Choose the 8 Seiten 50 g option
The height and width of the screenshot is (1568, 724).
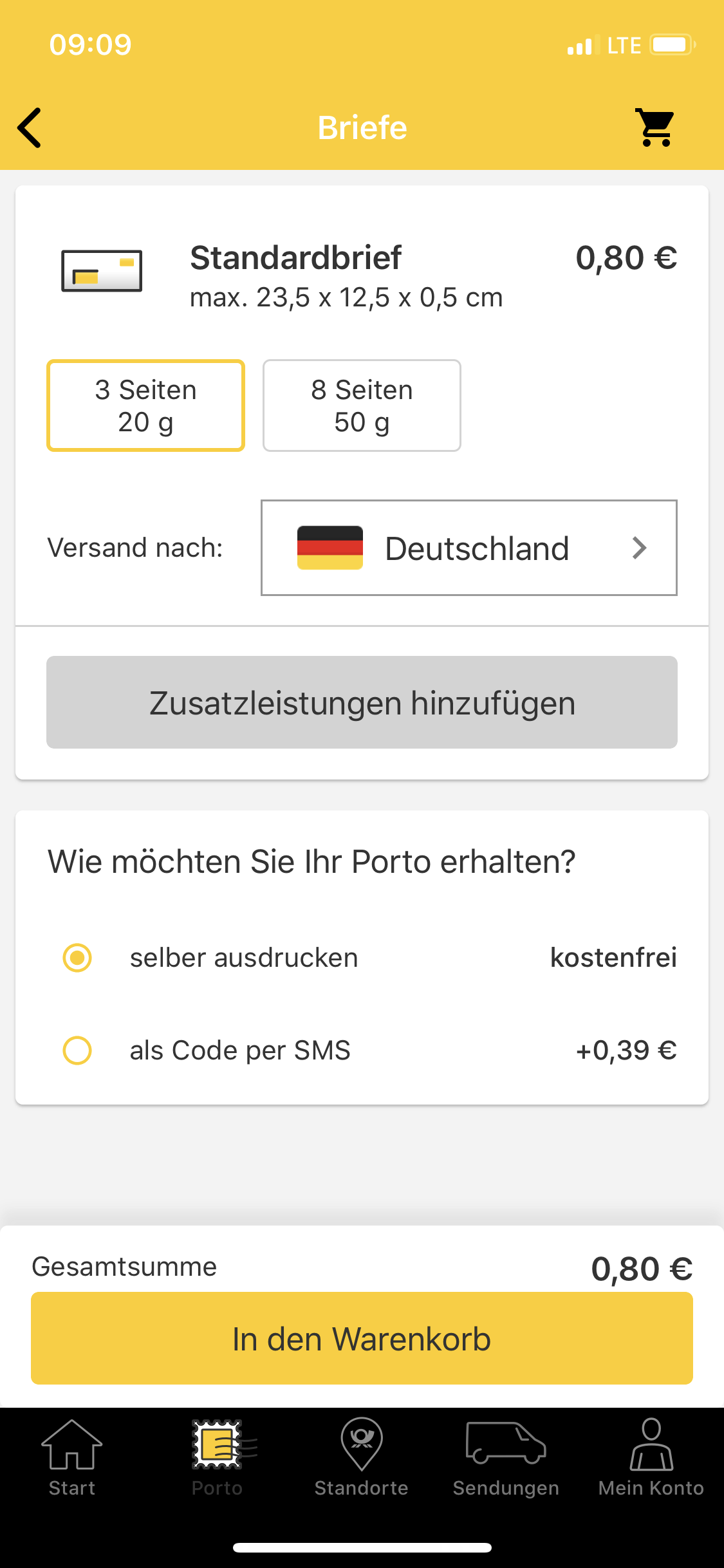pyautogui.click(x=362, y=406)
